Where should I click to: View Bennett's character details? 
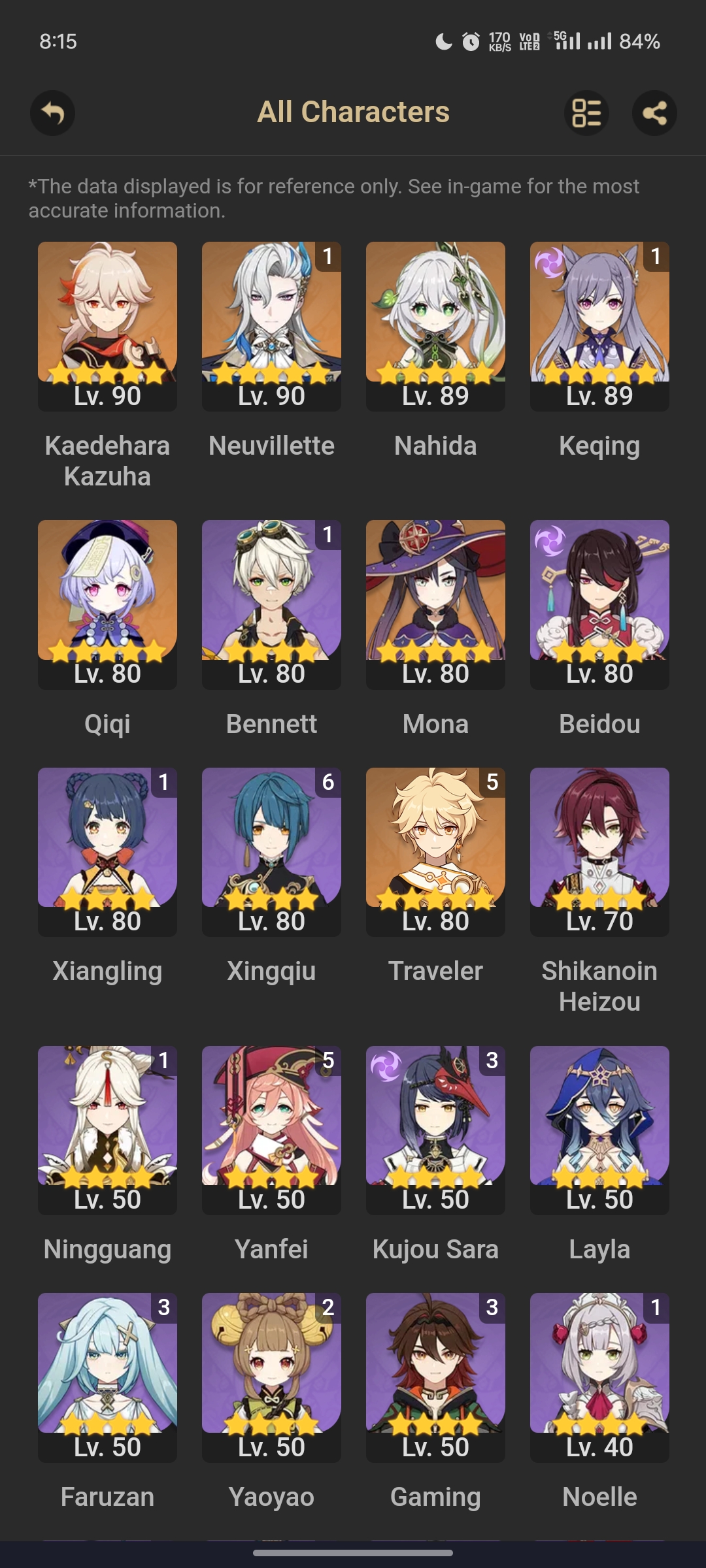(x=271, y=604)
